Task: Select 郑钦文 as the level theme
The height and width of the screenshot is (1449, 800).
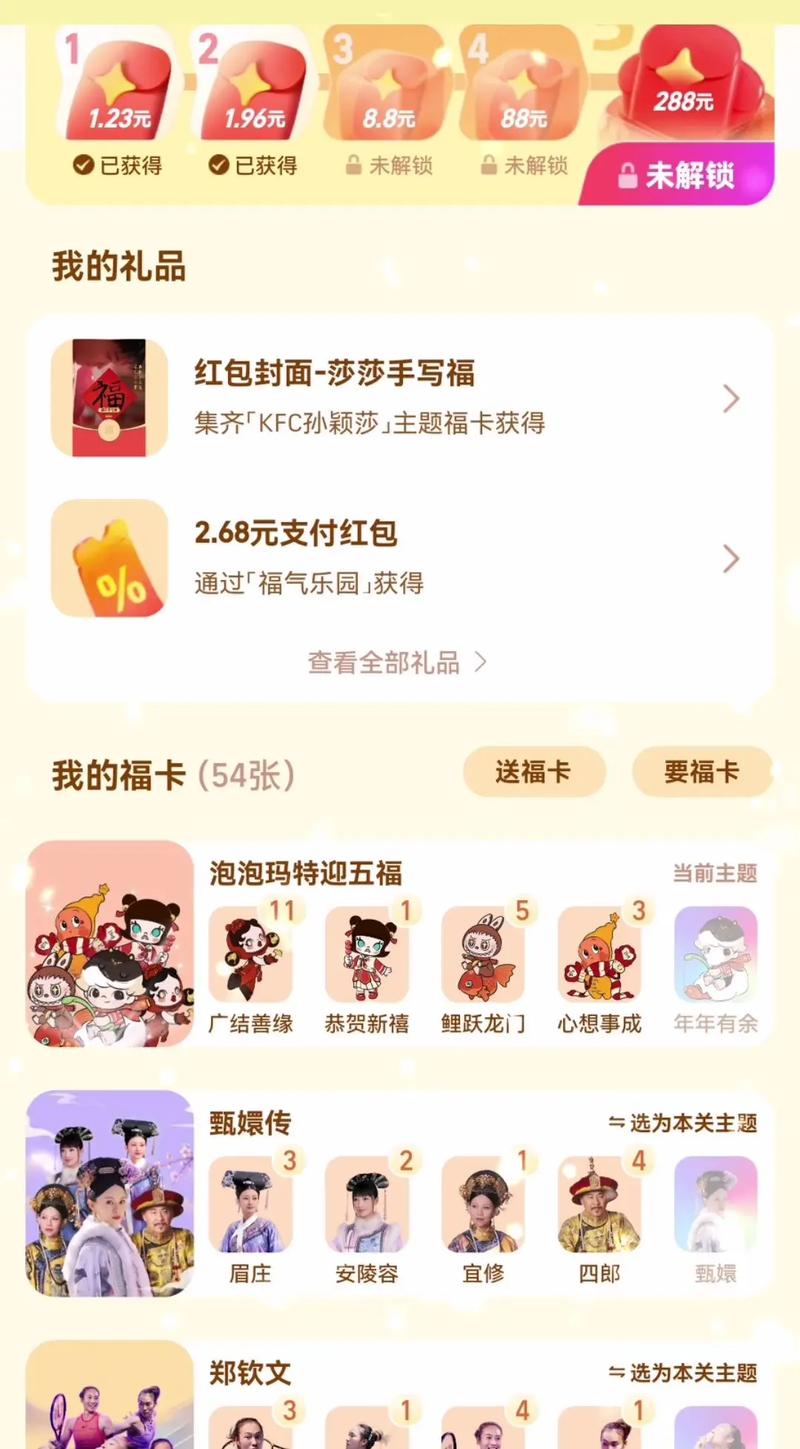Action: tap(683, 1373)
